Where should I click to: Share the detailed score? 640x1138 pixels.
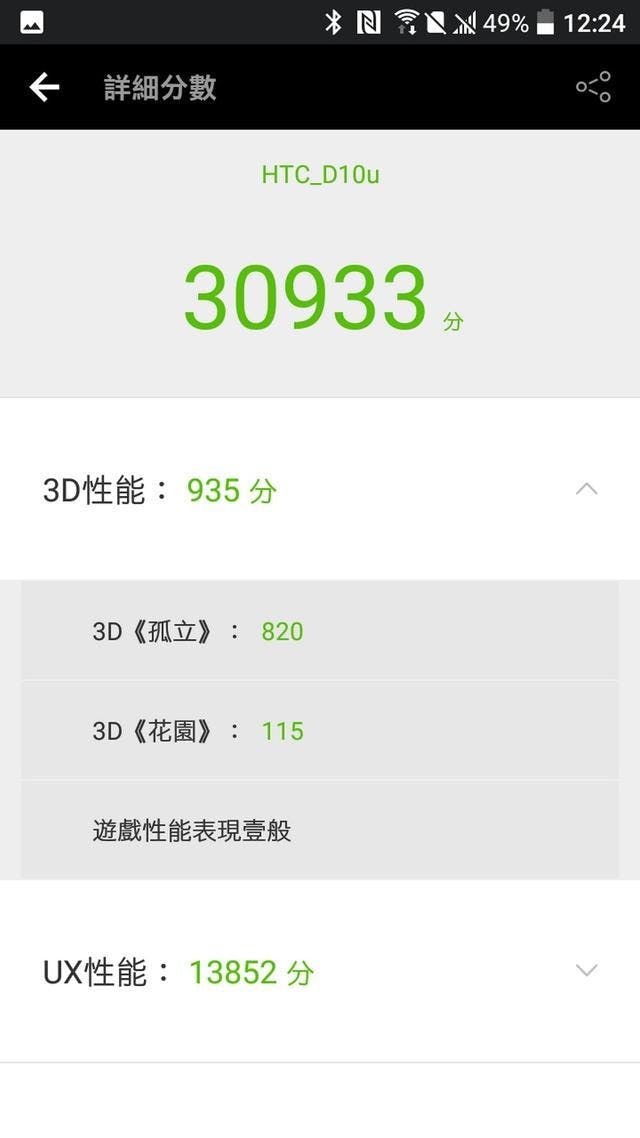pos(593,87)
